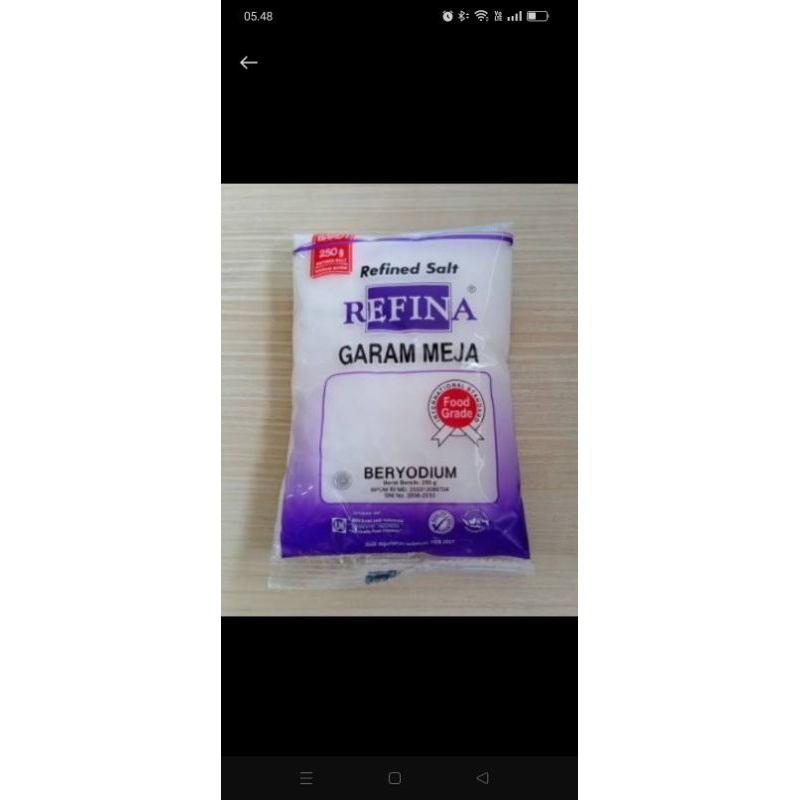Tap the system back navigation button

click(x=483, y=777)
